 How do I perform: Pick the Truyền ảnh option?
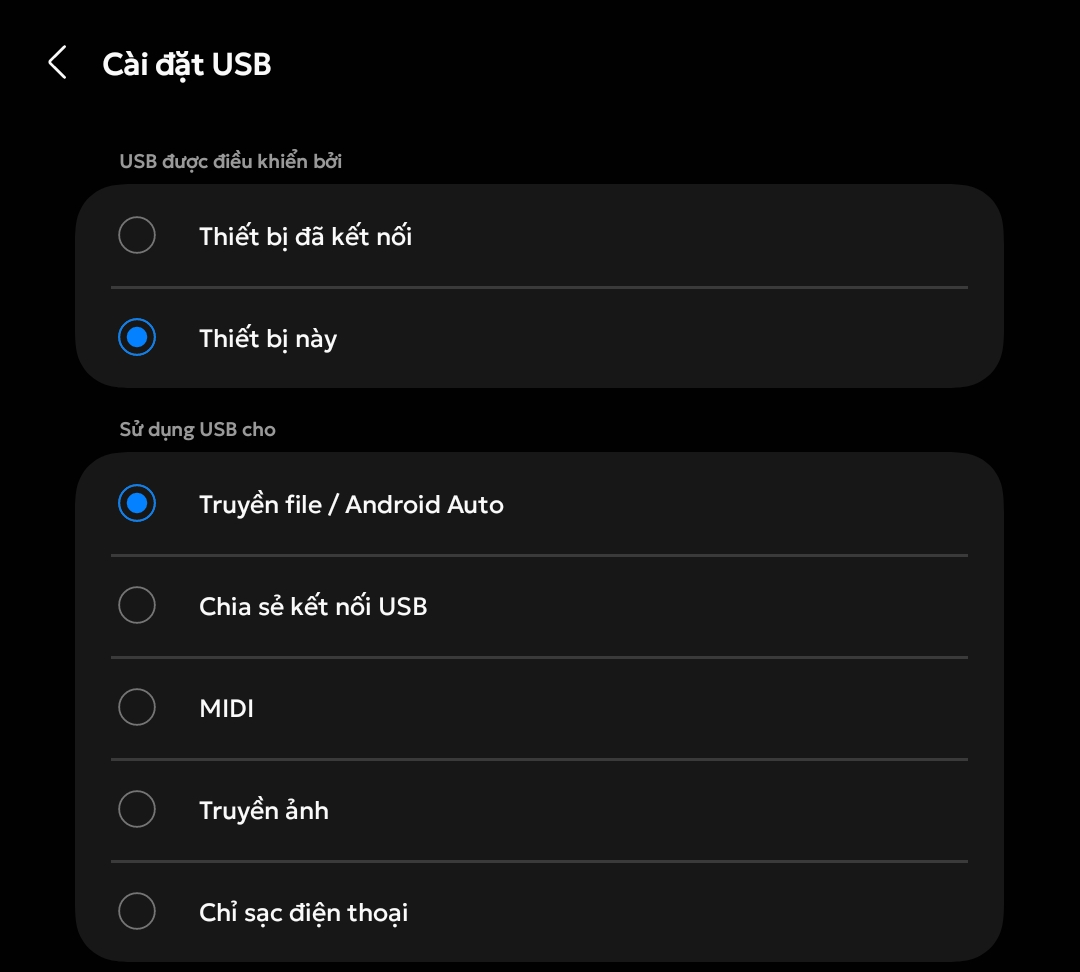point(137,810)
